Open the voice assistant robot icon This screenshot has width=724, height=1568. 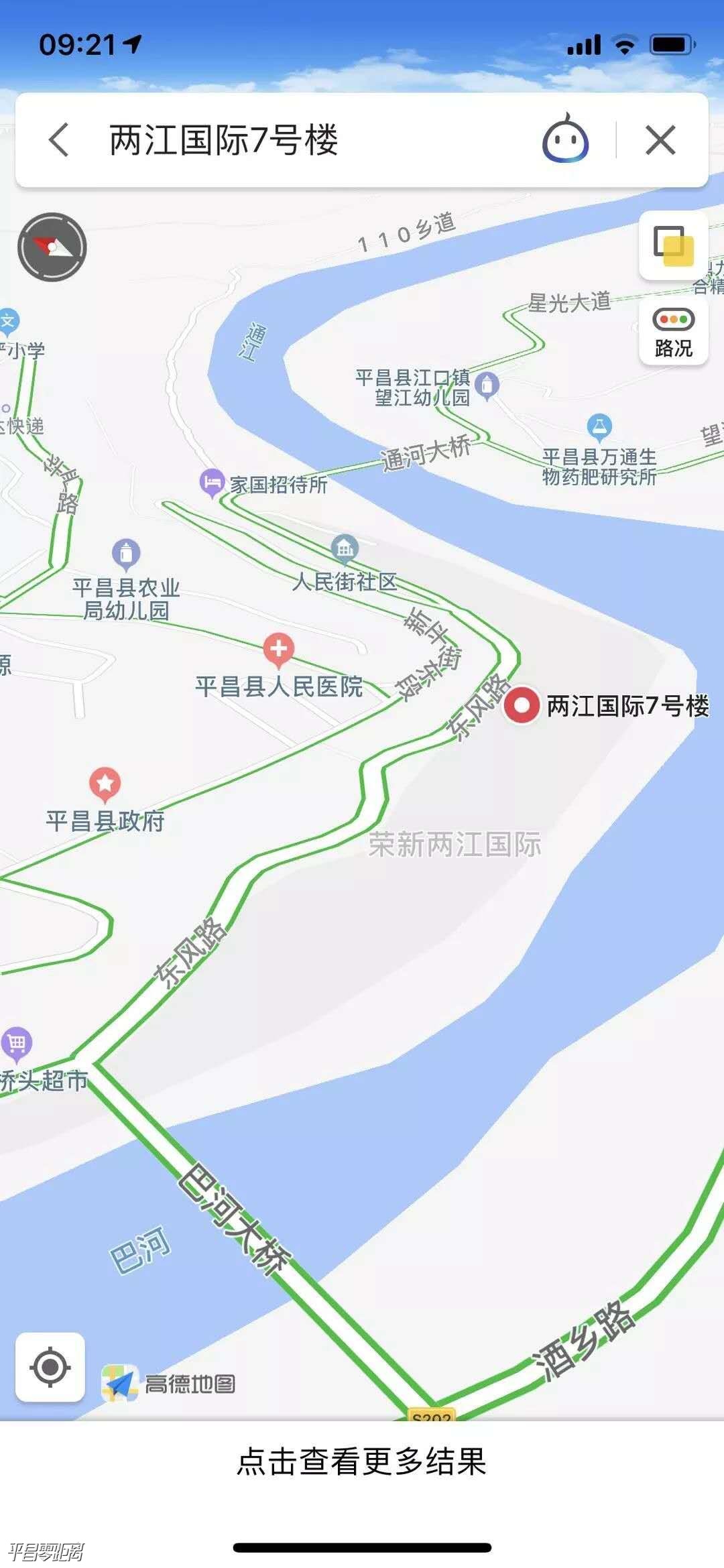565,139
